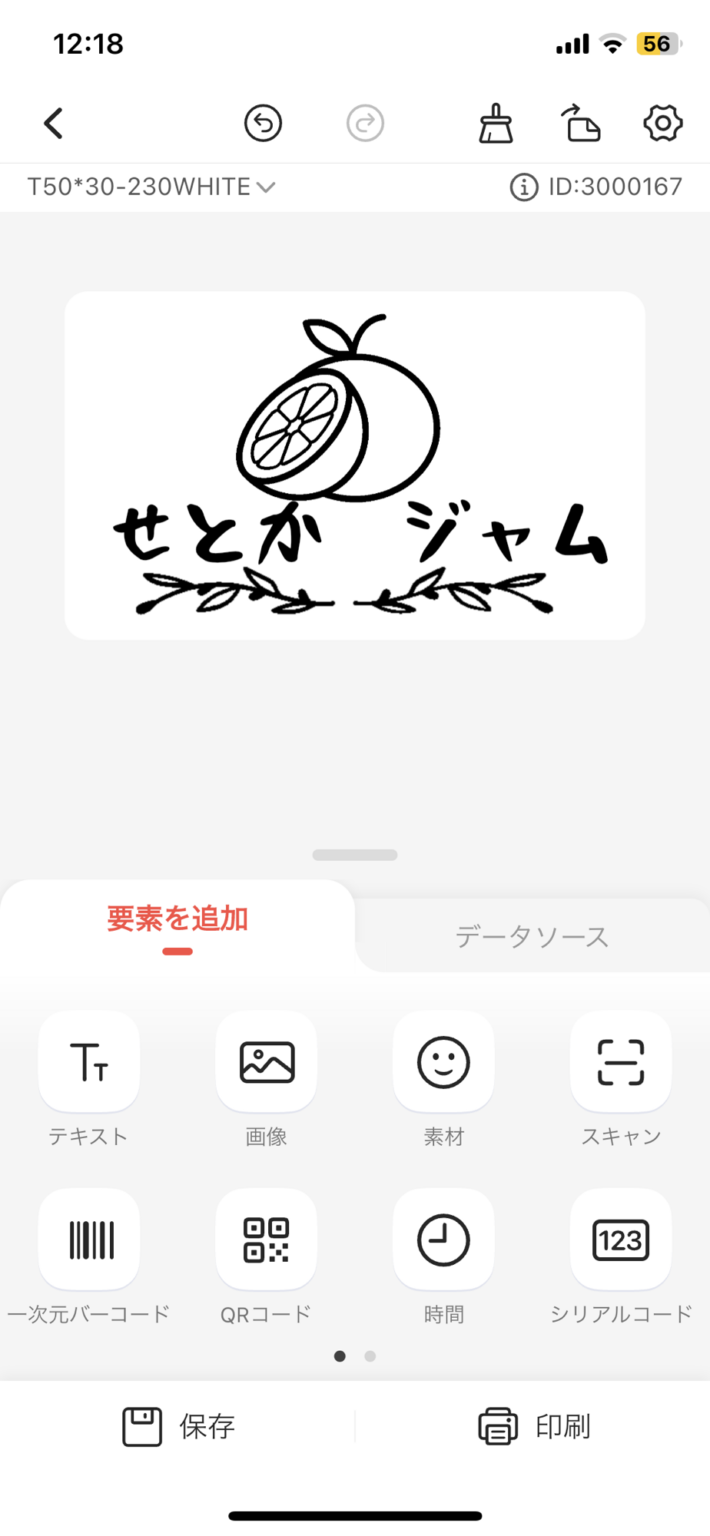Insert a QRコード element
This screenshot has width=710, height=1536.
tap(267, 1240)
